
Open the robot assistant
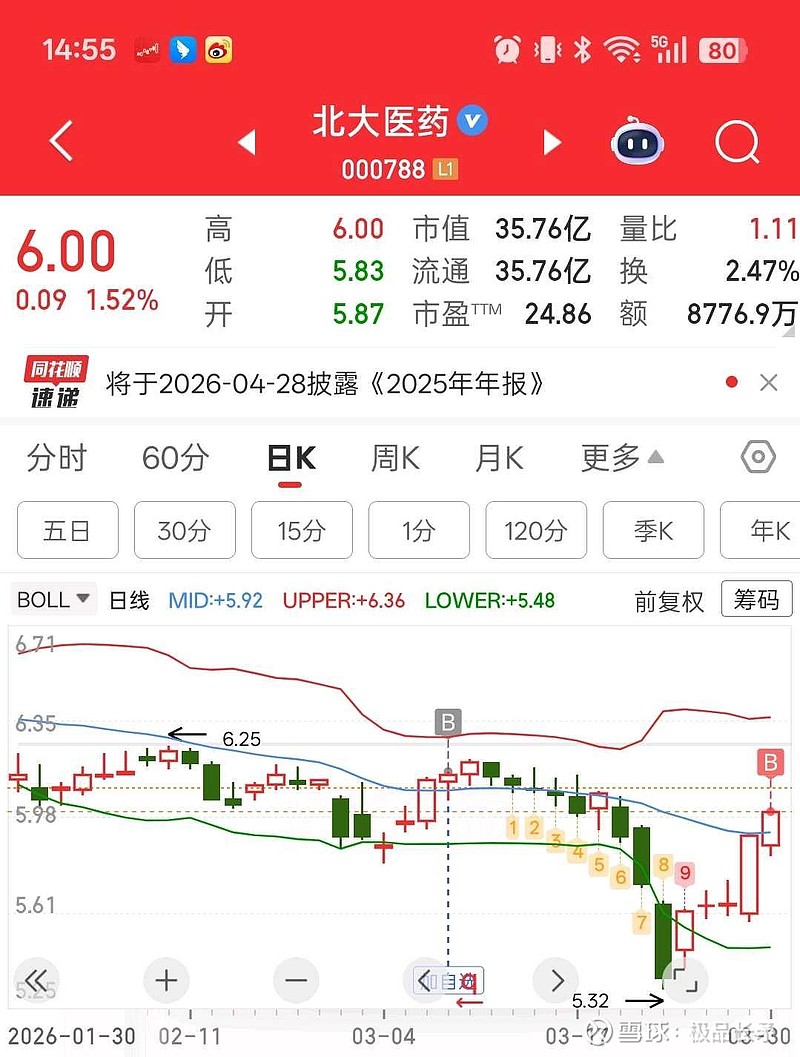(638, 143)
